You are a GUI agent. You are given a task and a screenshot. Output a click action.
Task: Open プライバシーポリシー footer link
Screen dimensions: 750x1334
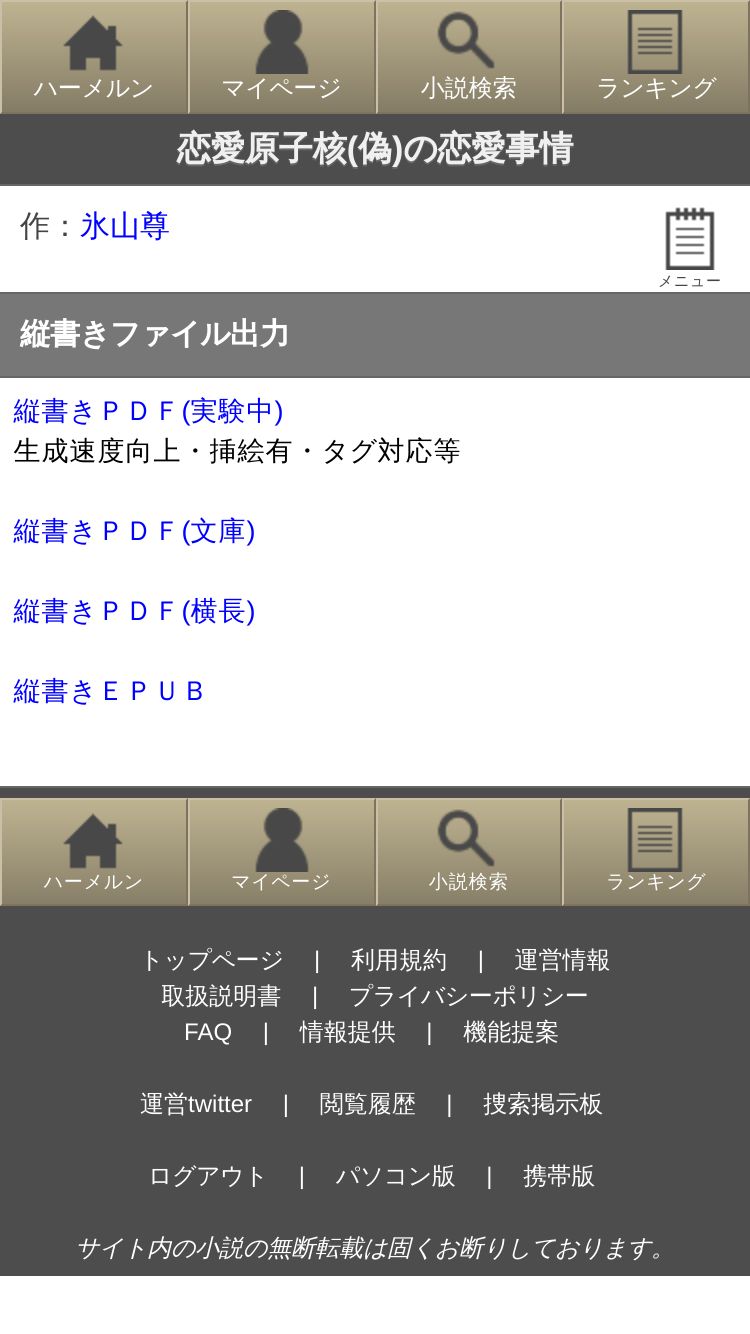tap(468, 996)
